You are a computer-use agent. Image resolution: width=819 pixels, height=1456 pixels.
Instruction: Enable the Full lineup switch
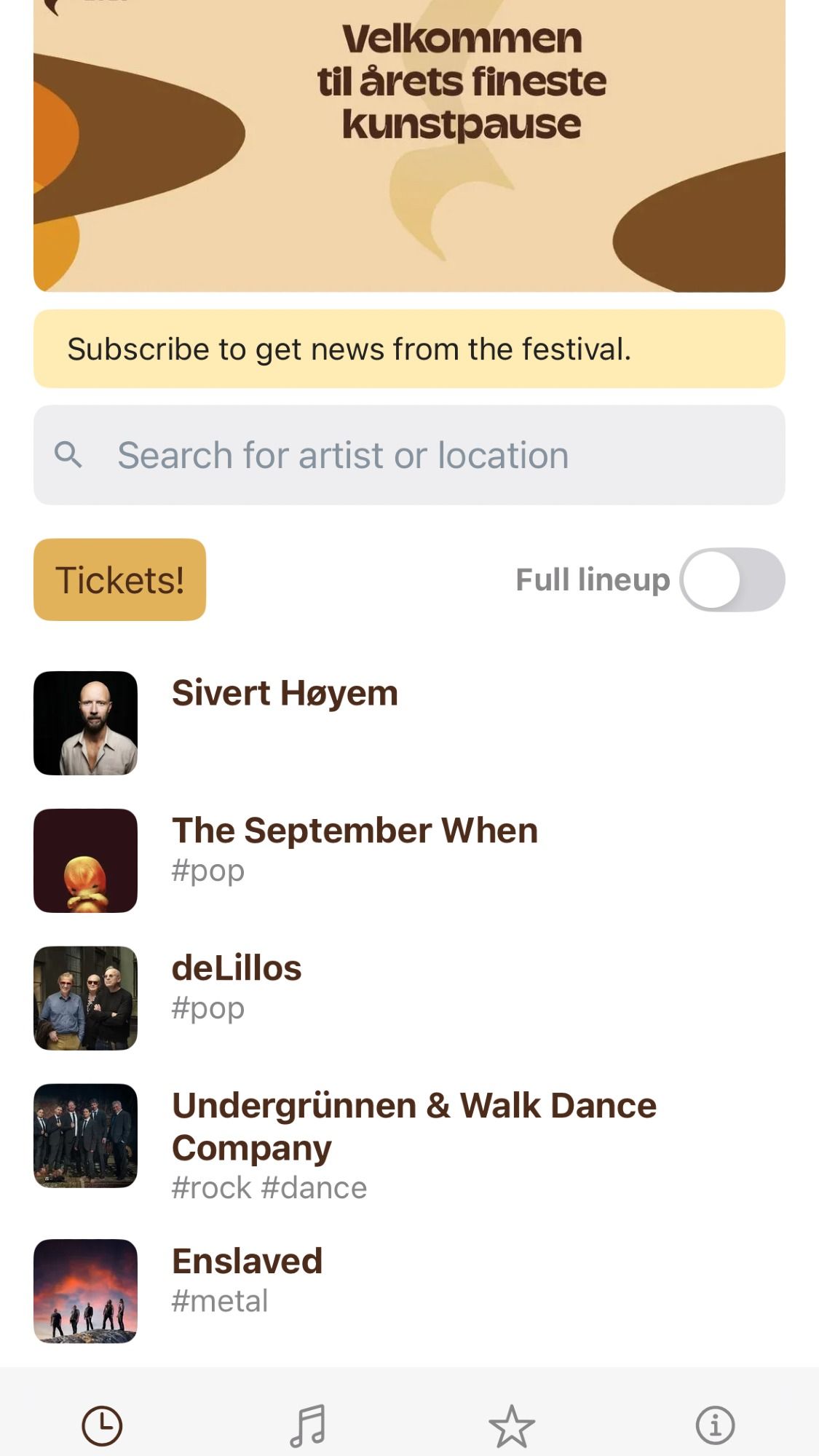point(732,579)
